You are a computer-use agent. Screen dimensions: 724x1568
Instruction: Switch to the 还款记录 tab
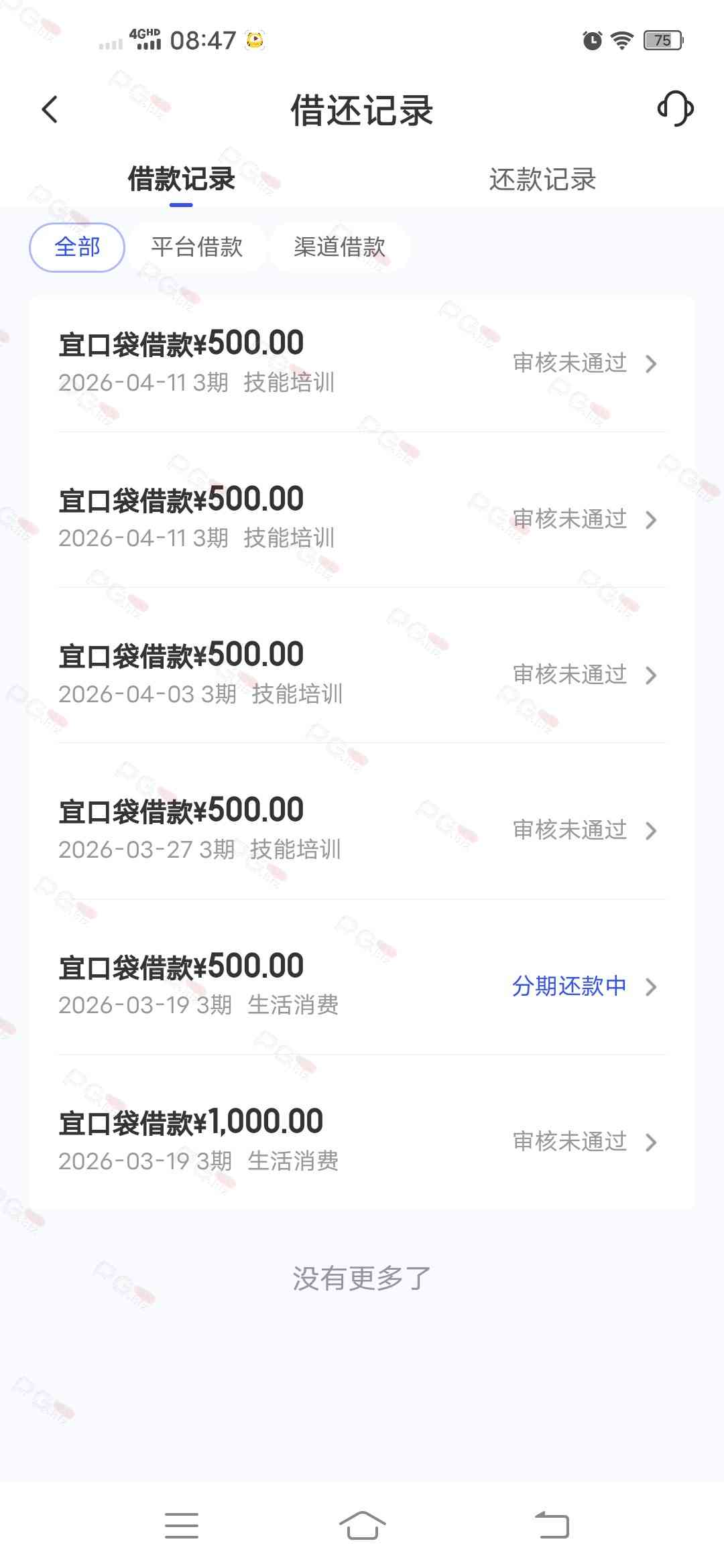tap(542, 180)
